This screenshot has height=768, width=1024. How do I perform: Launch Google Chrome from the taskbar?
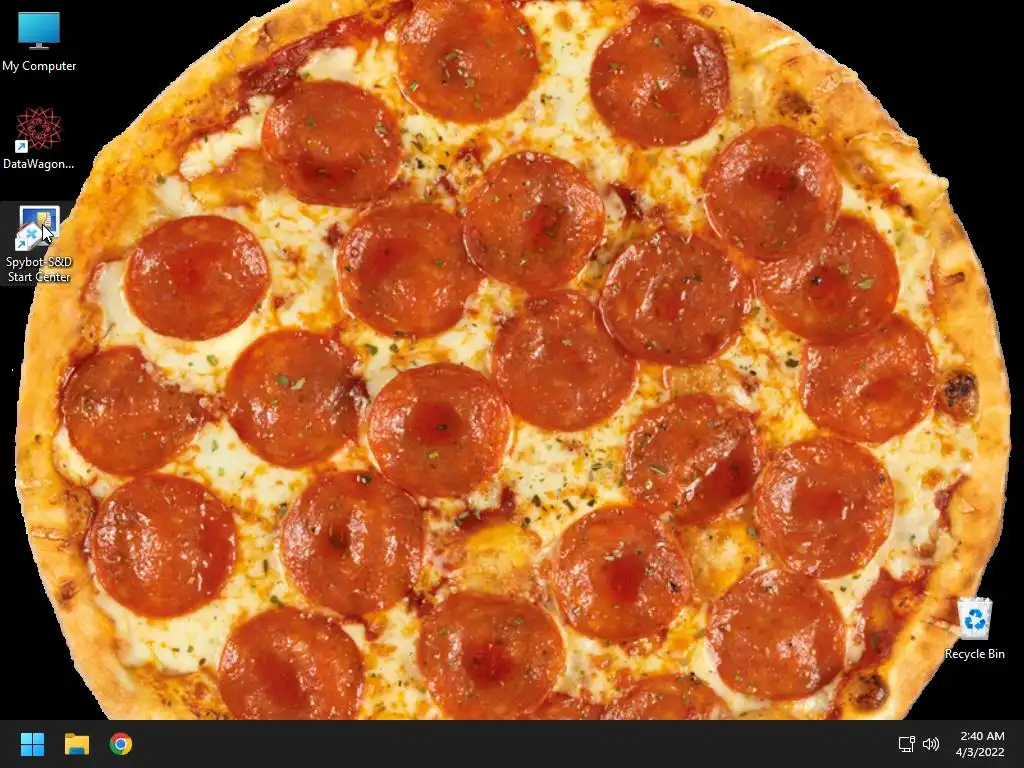click(x=121, y=744)
